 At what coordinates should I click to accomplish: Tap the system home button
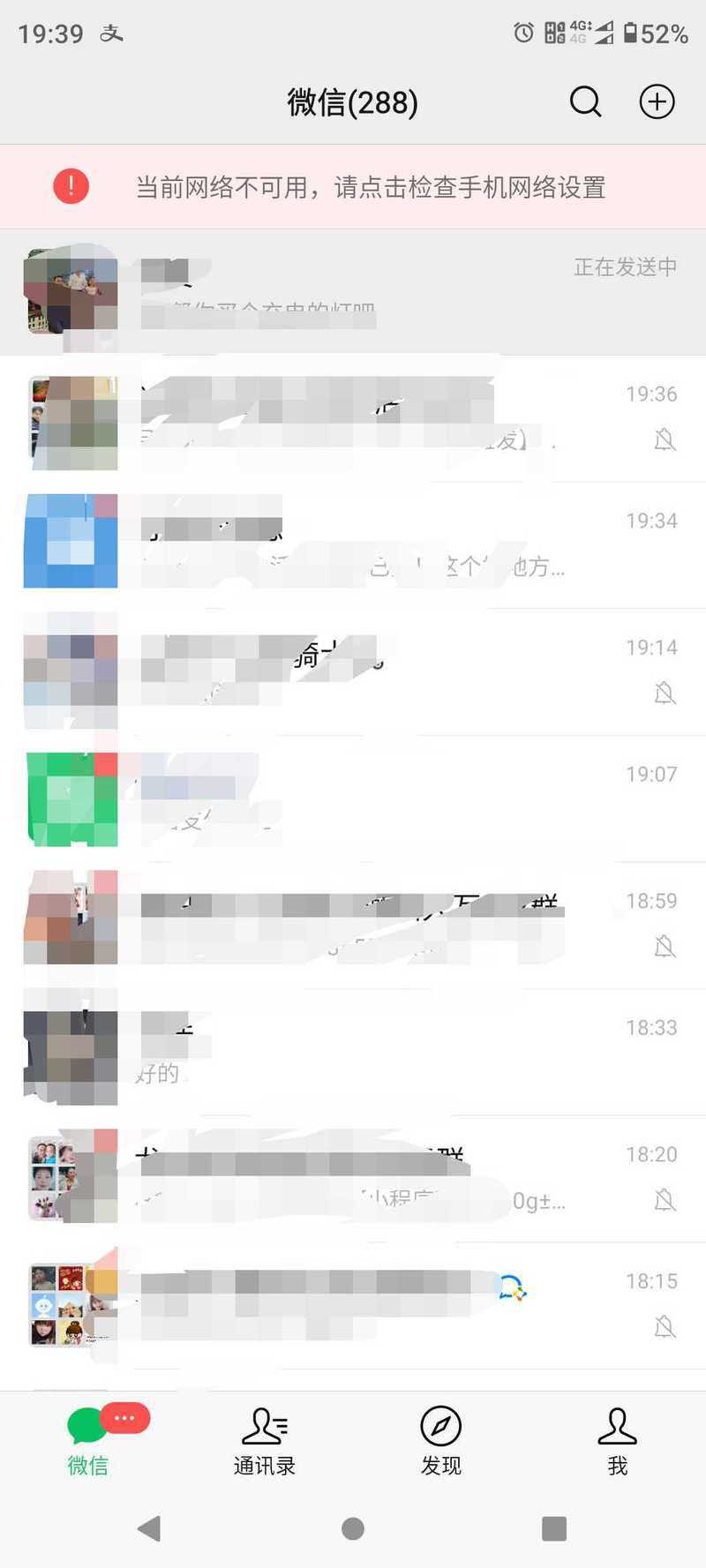click(x=353, y=1528)
